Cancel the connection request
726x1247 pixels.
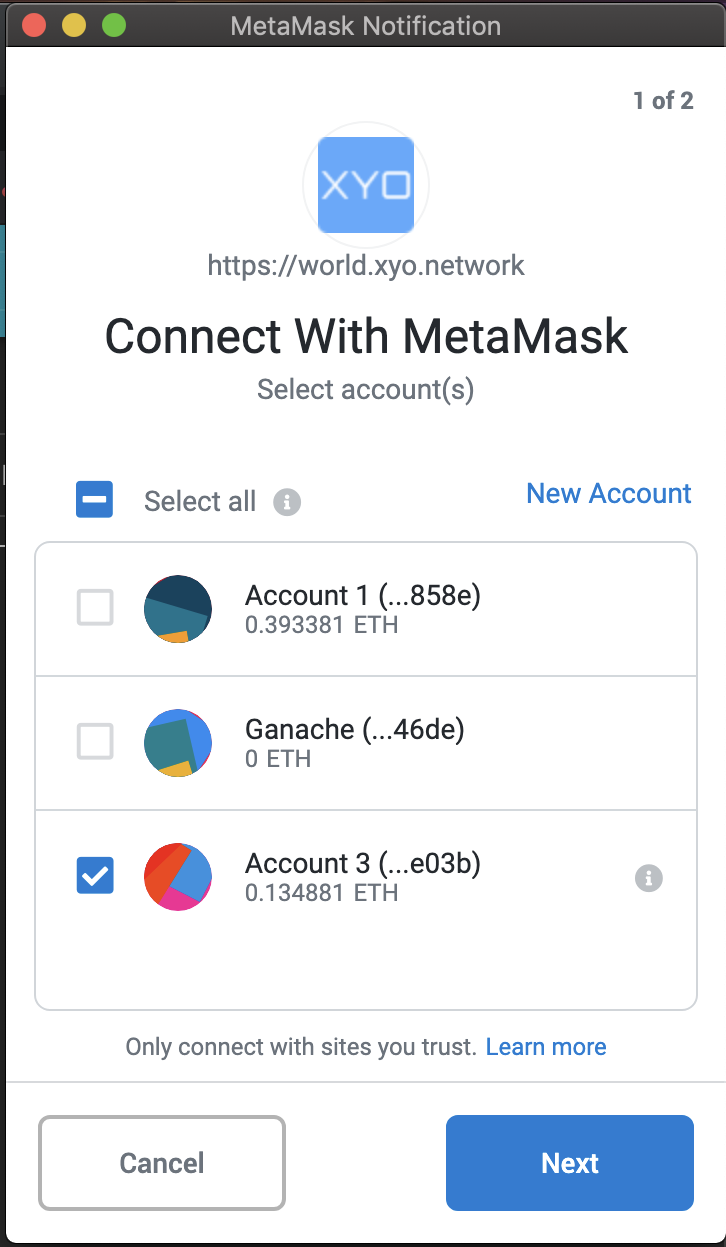[162, 1163]
